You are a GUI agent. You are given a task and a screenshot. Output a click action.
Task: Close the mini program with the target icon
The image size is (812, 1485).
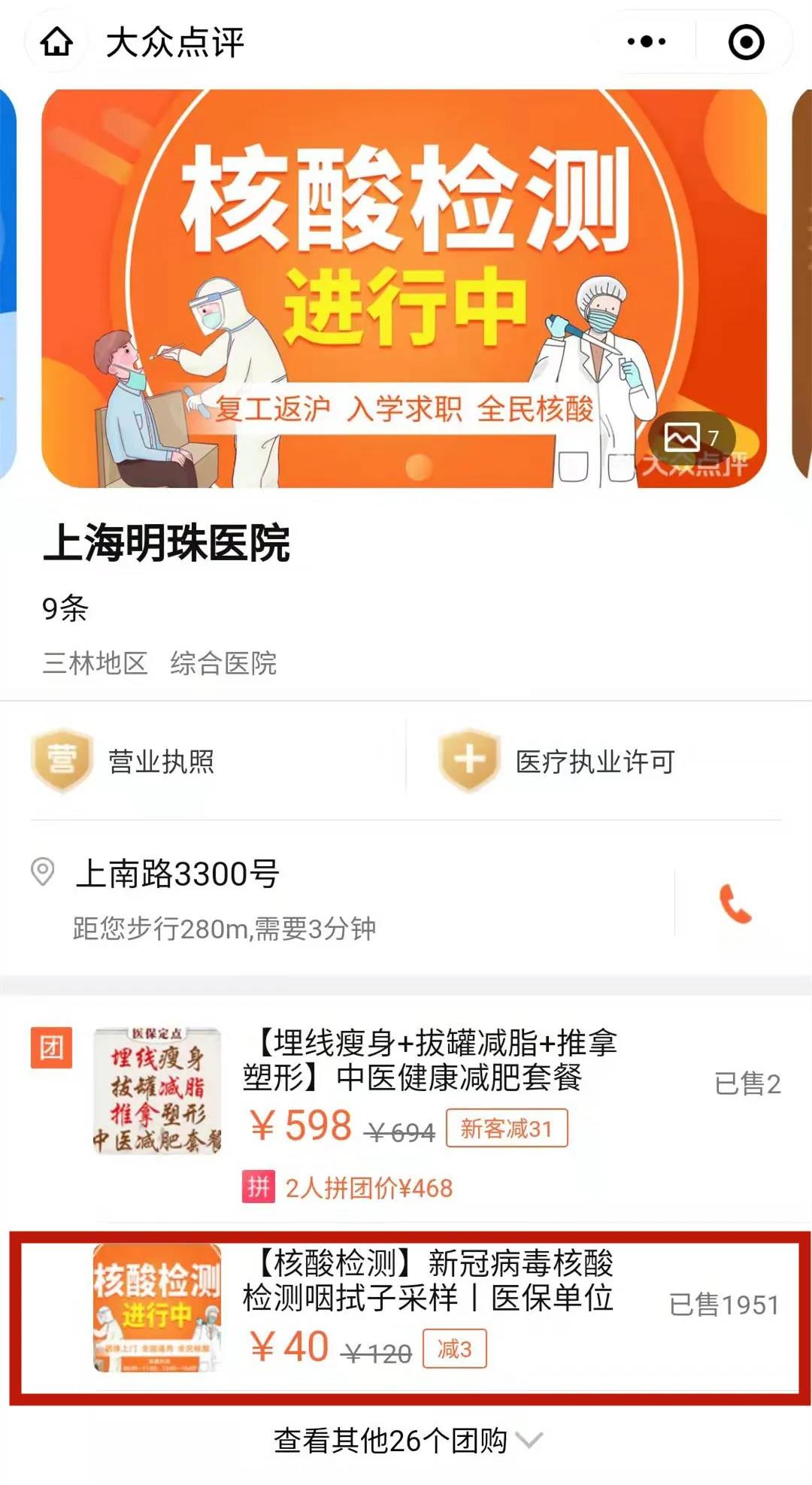(x=746, y=42)
